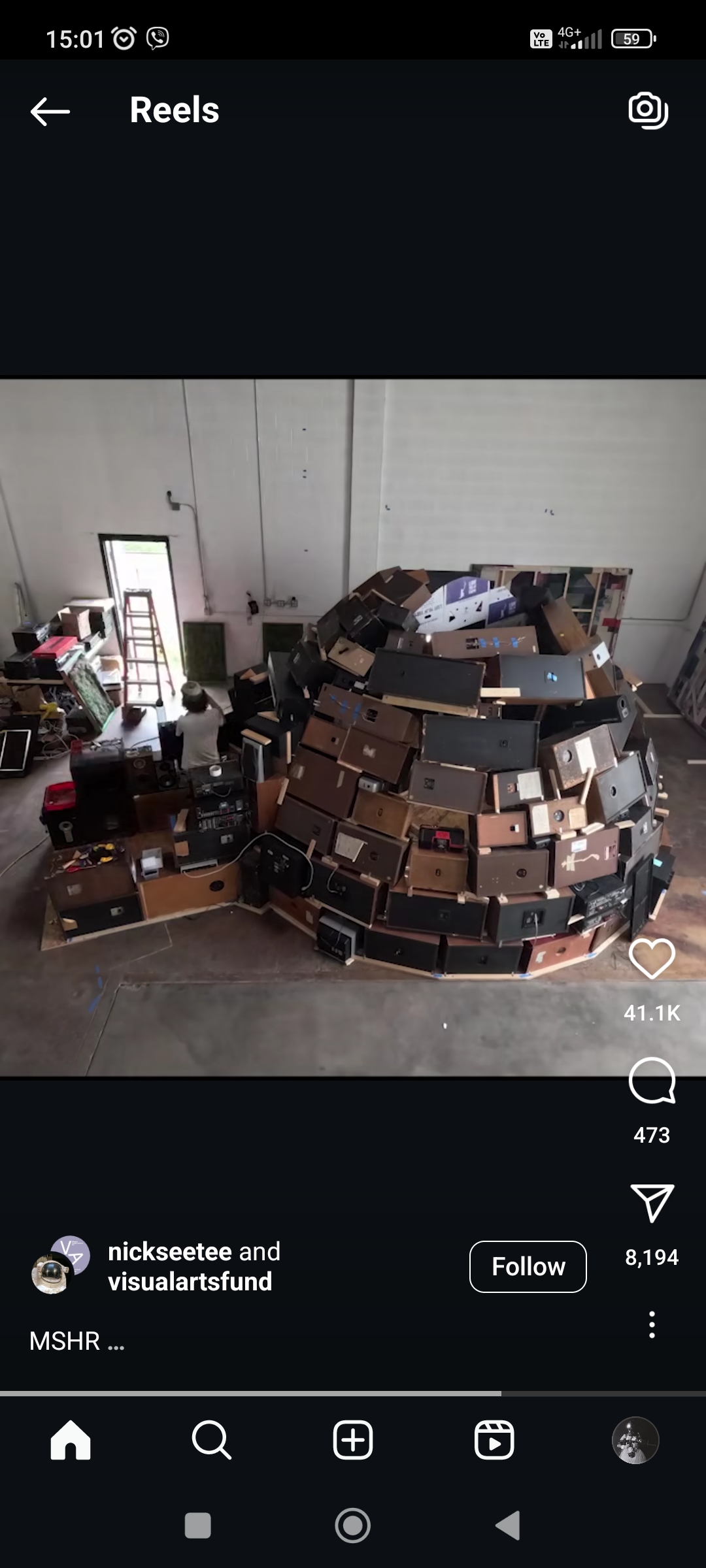
Task: Open the authors' profile pictures
Action: click(61, 1265)
